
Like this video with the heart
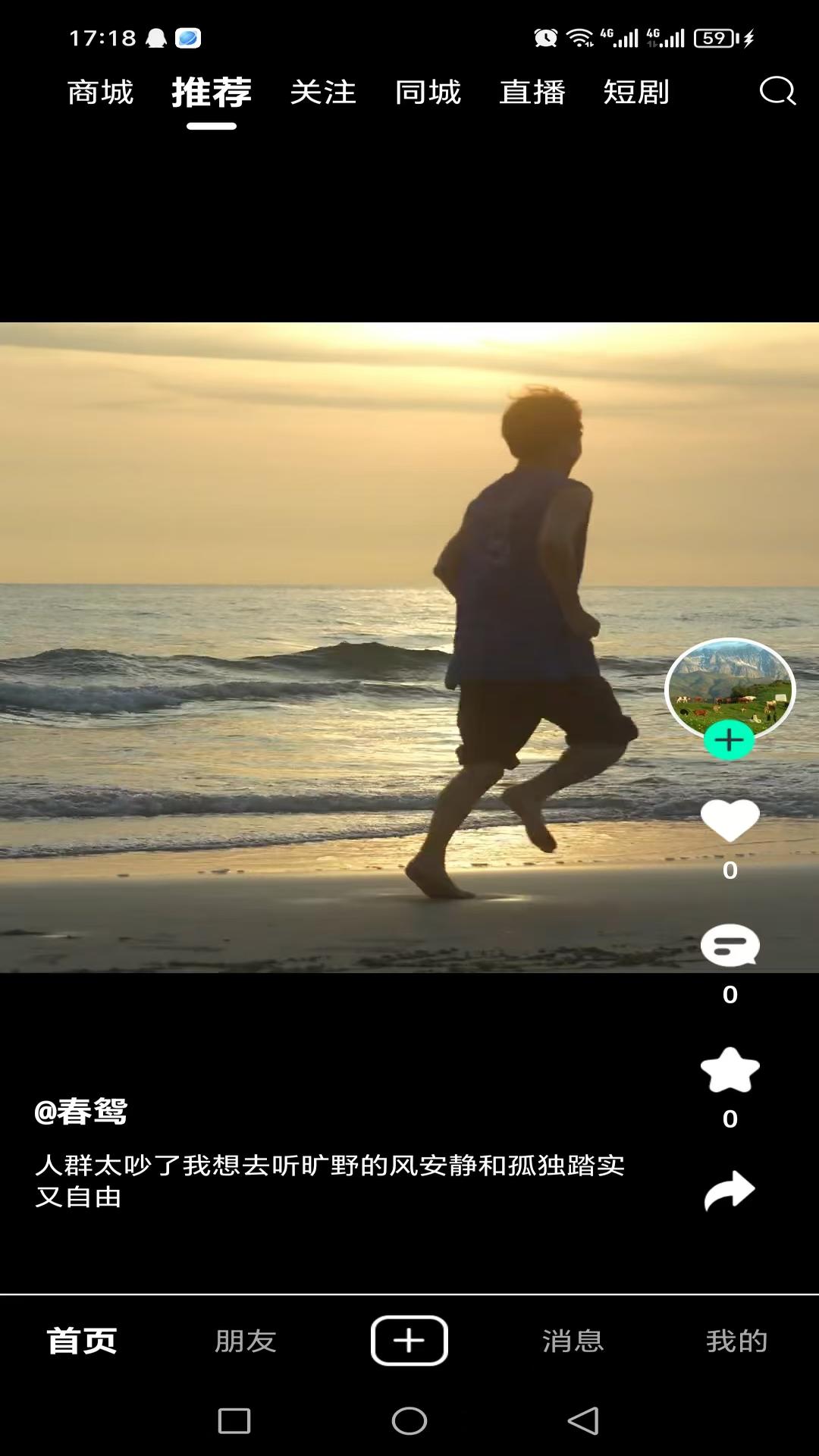[730, 821]
